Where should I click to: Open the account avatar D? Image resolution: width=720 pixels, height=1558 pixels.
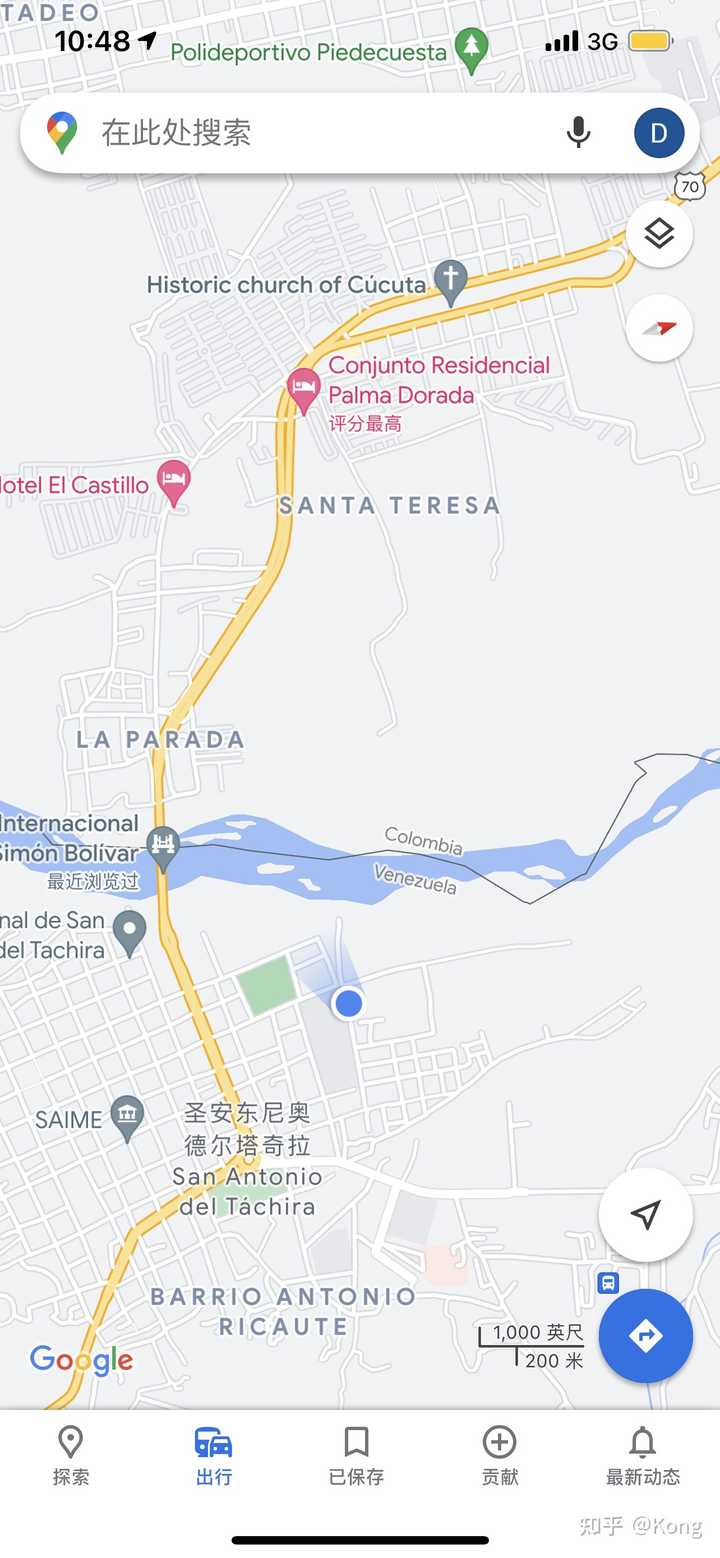(658, 133)
